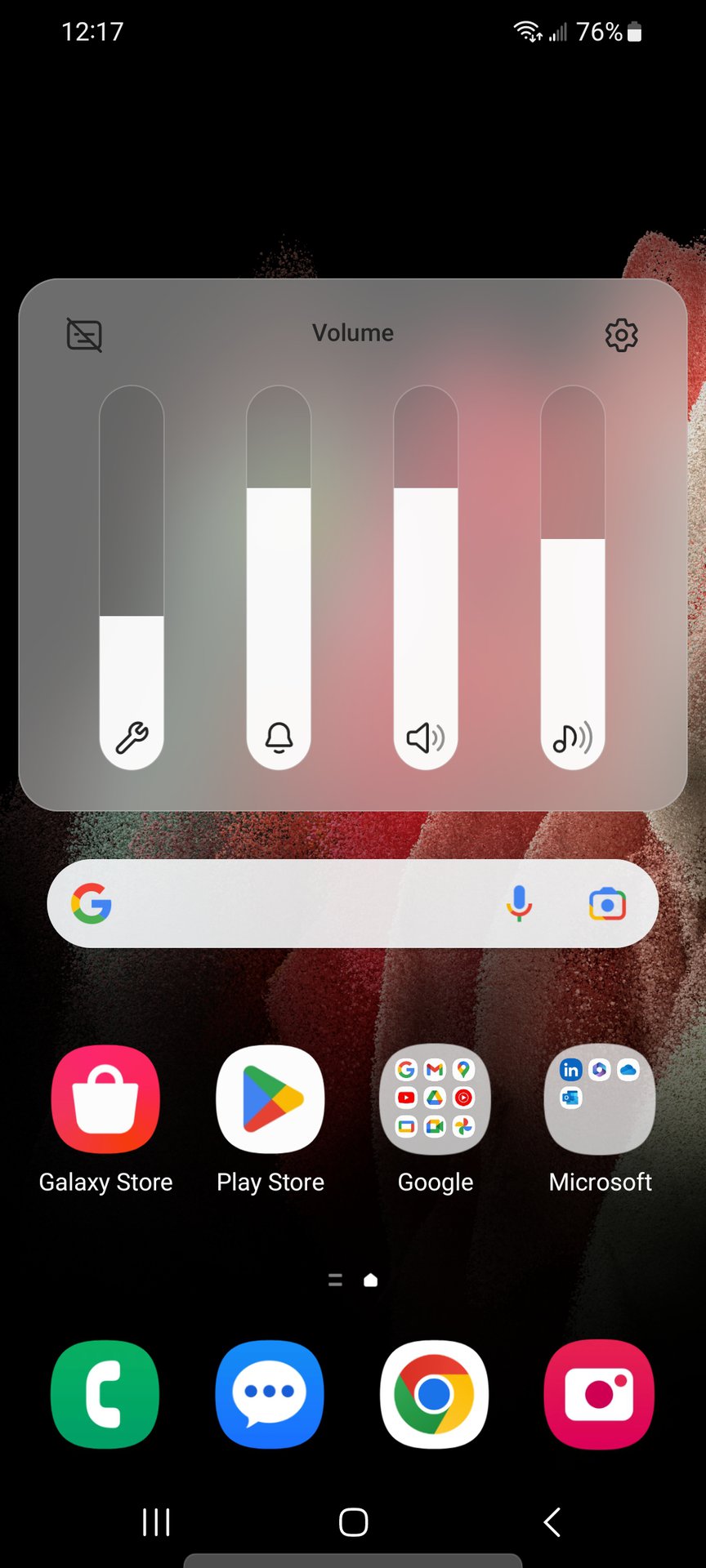Open the Google apps folder

[436, 1099]
